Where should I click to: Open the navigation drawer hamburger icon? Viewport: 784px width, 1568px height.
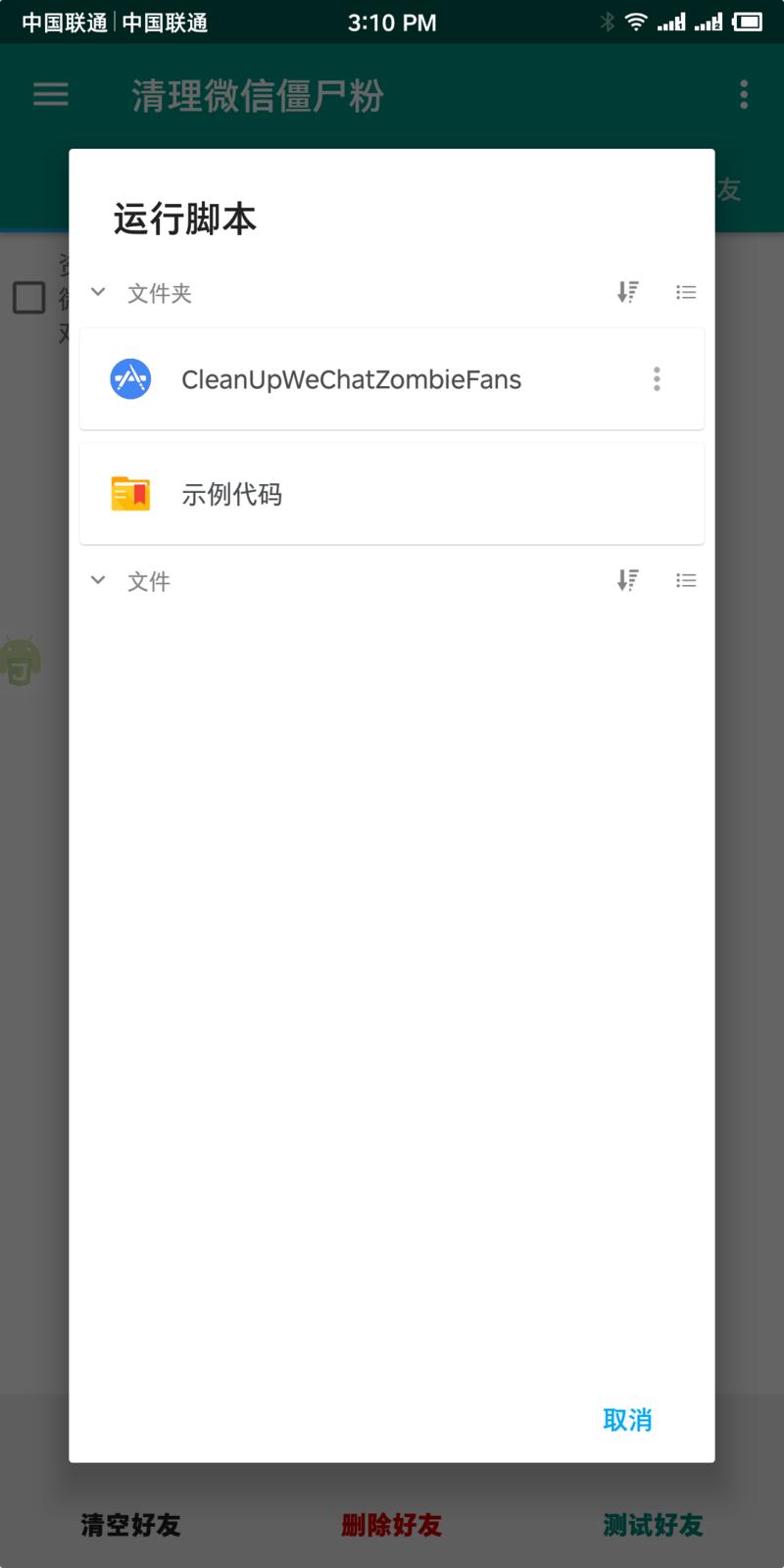49,94
